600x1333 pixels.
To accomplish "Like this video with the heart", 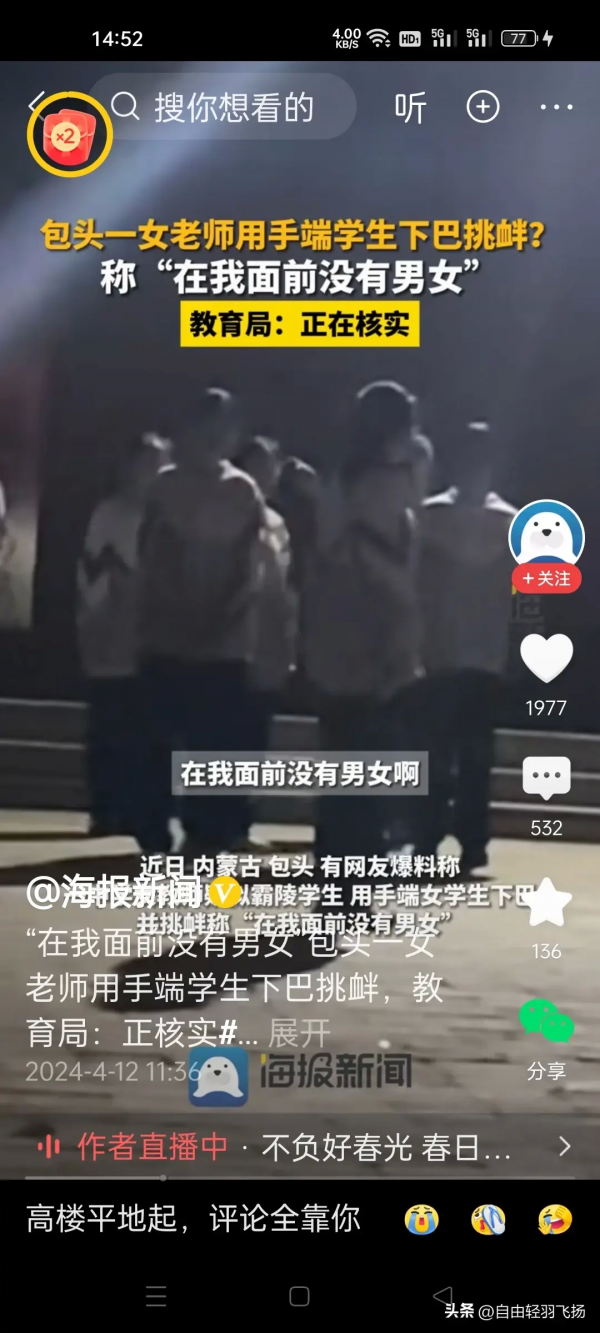I will point(546,659).
